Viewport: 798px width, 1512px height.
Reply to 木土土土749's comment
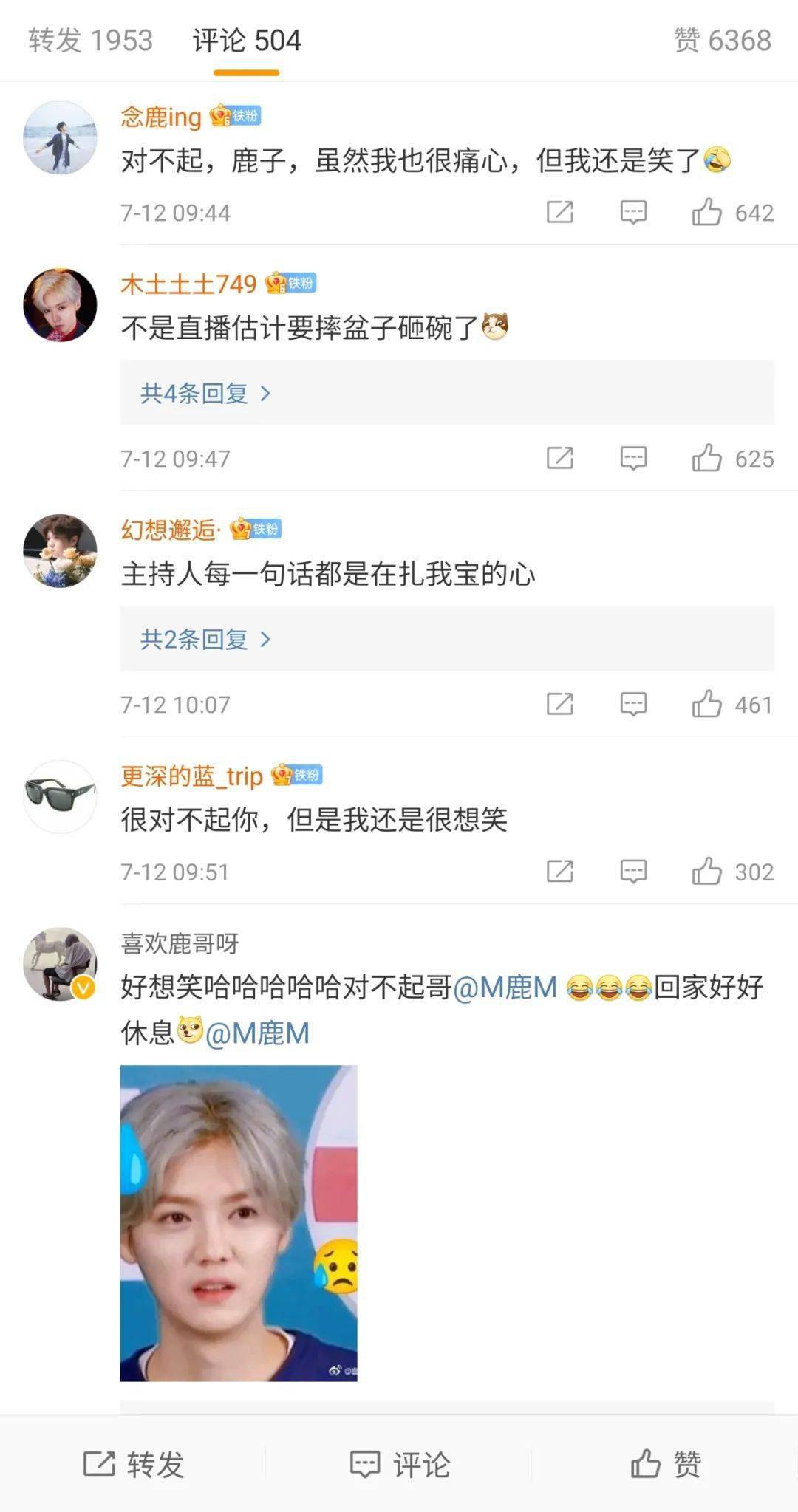(x=633, y=459)
